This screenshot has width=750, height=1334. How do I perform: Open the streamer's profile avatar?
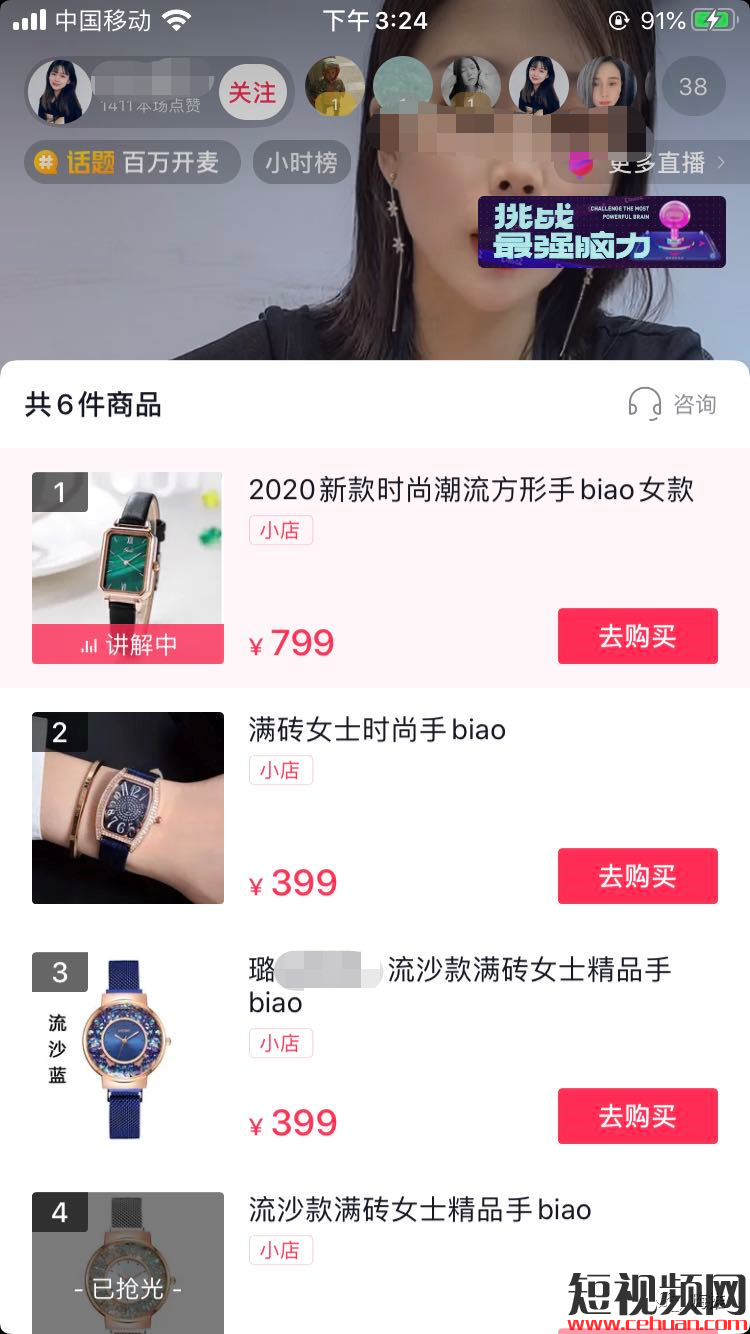pos(59,92)
